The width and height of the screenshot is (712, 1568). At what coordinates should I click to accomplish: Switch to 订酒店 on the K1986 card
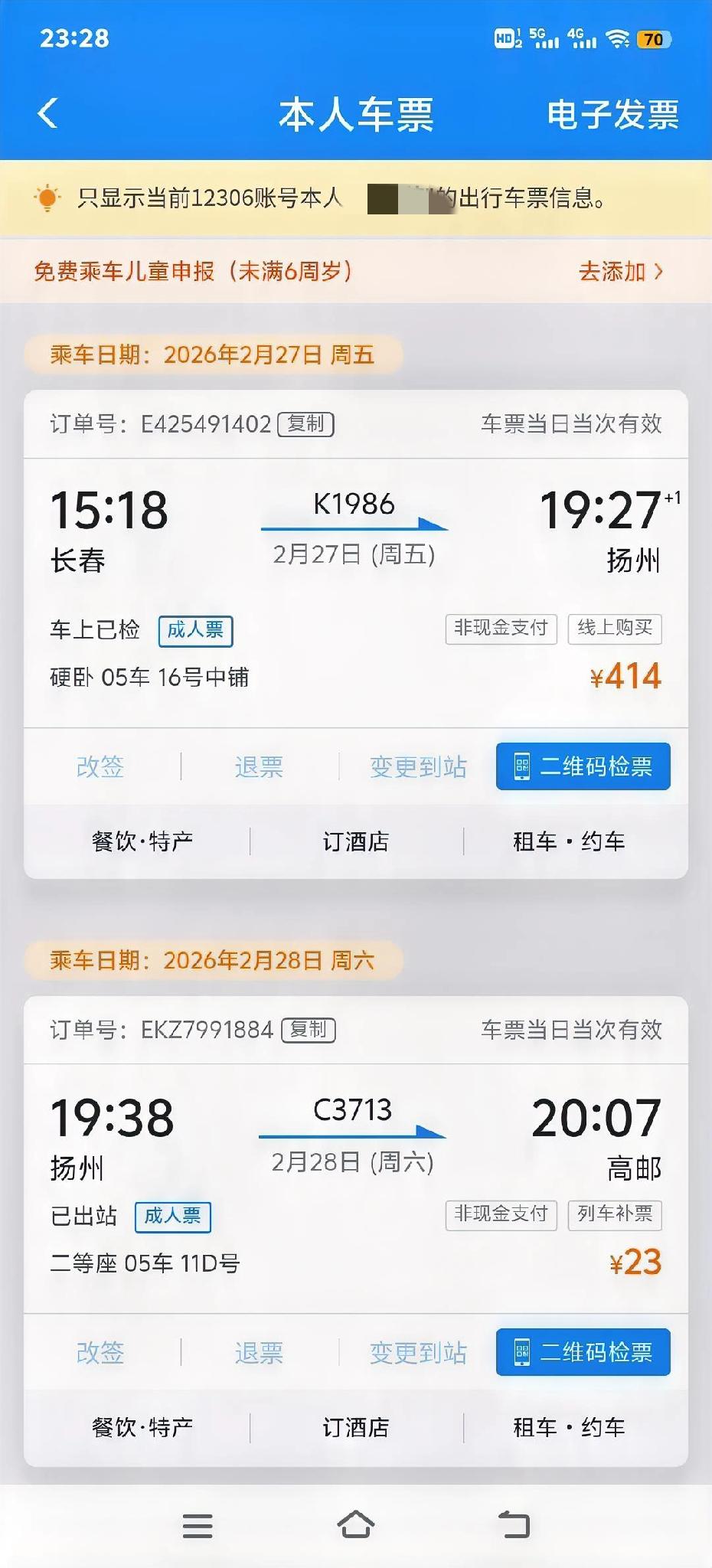coord(356,841)
